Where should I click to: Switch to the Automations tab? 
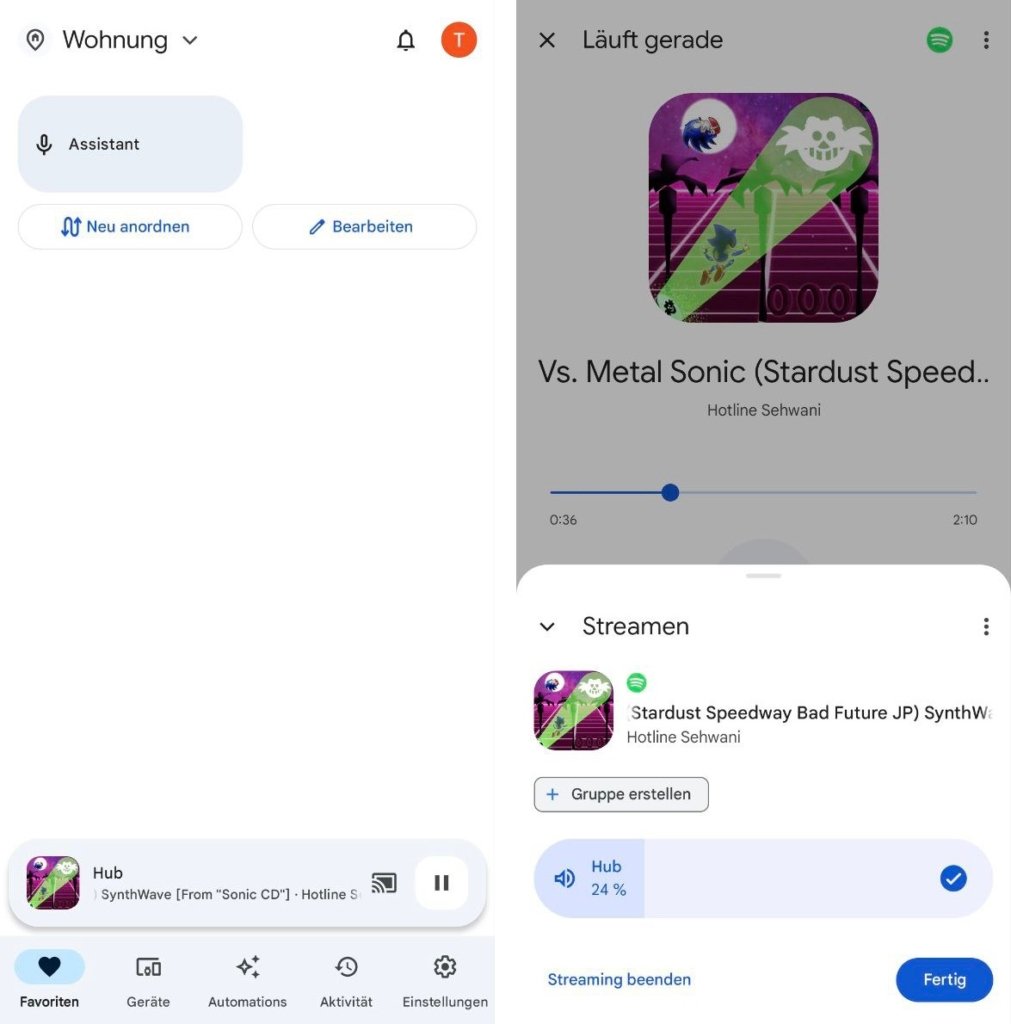point(247,980)
